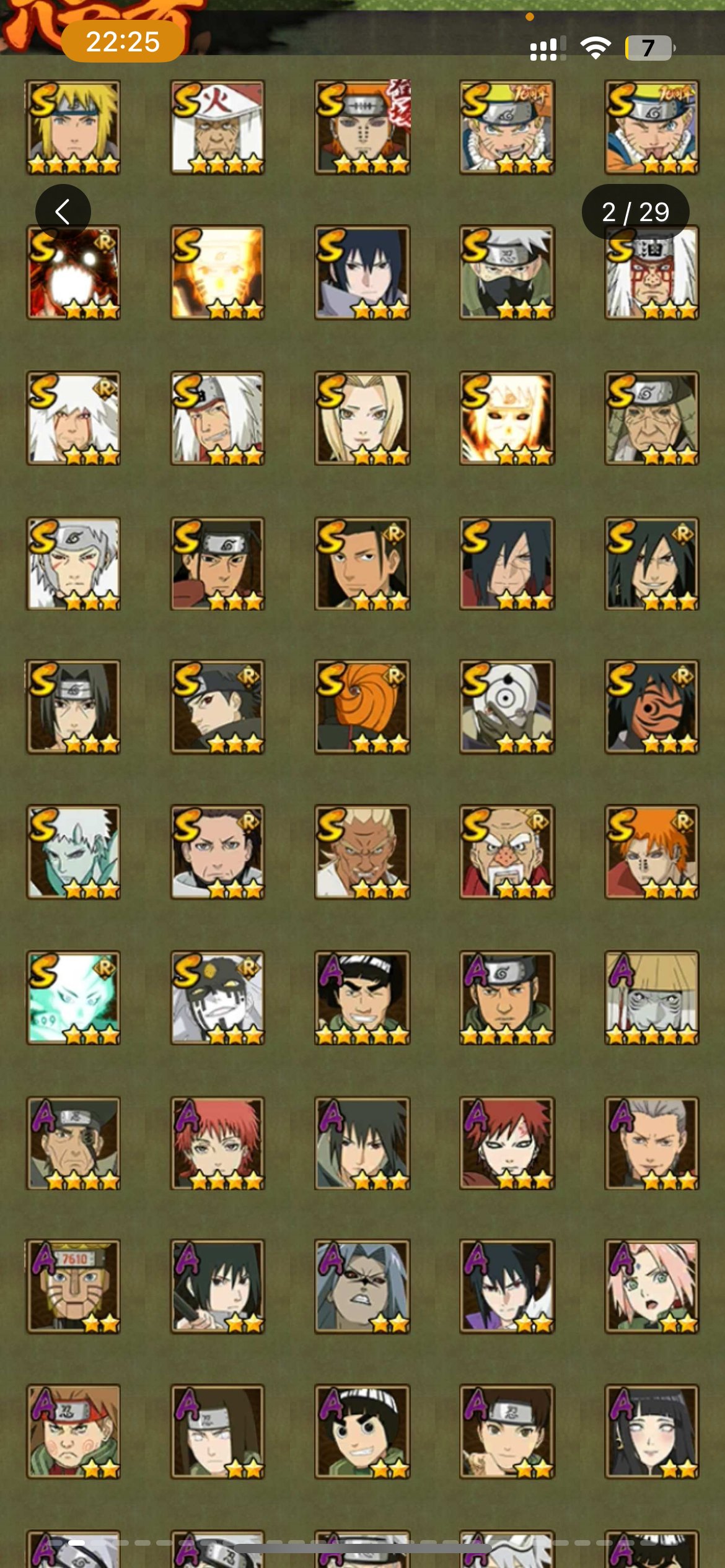The height and width of the screenshot is (1568, 725).
Task: Go back using the arrow button
Action: coord(63,212)
